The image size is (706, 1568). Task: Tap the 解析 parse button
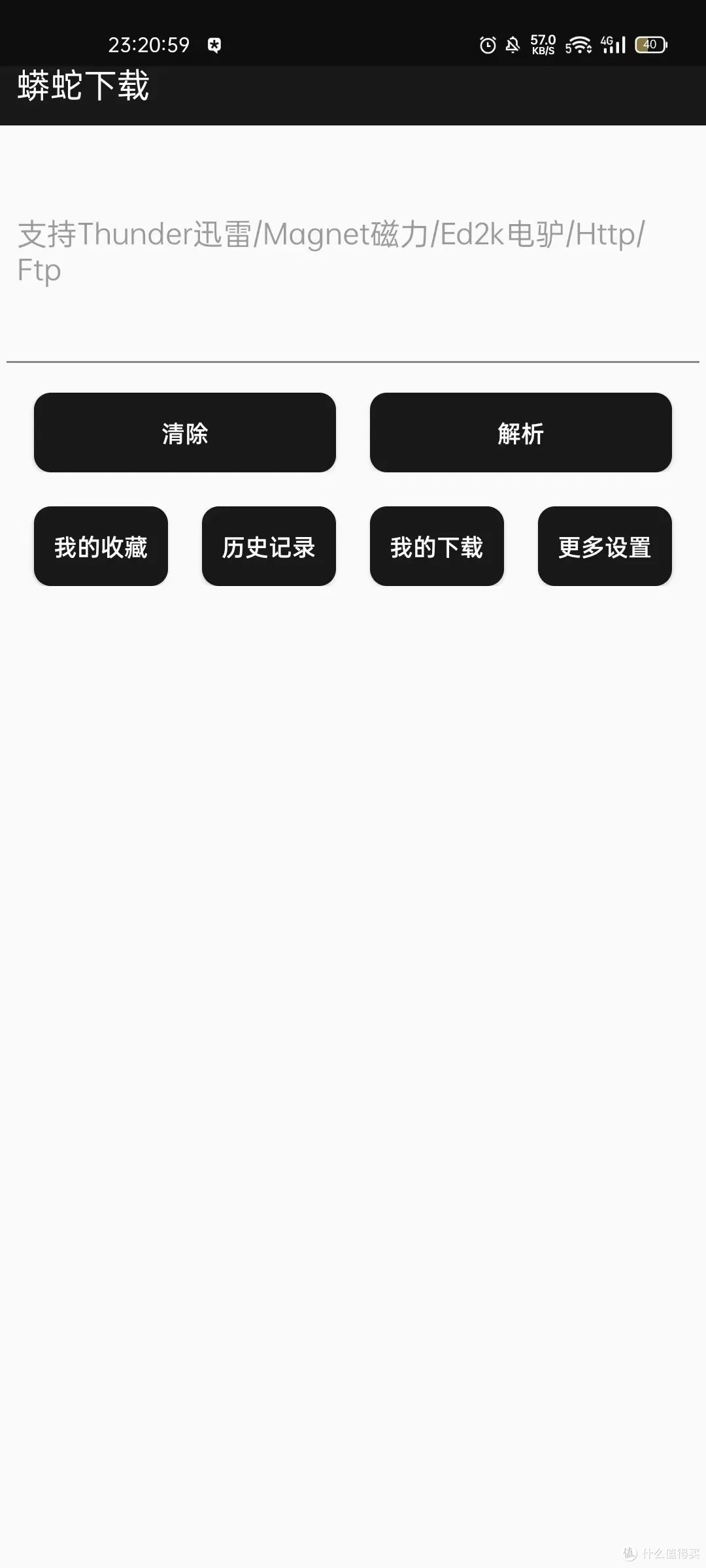(521, 433)
